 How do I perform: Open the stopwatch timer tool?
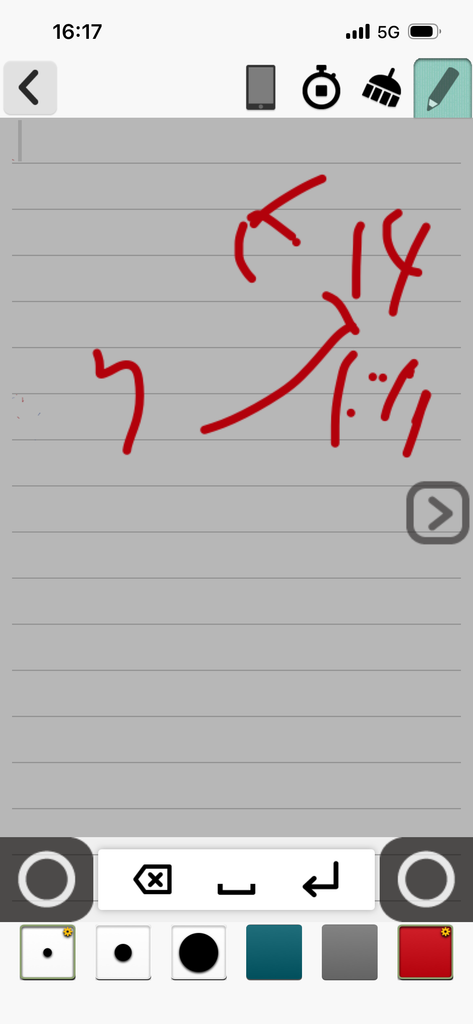click(321, 87)
